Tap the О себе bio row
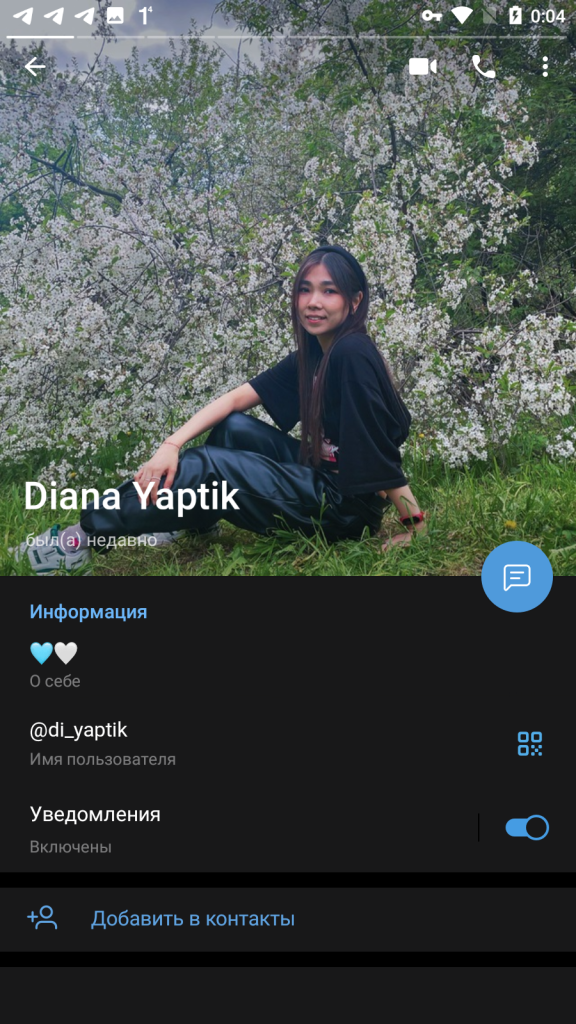 pos(288,665)
